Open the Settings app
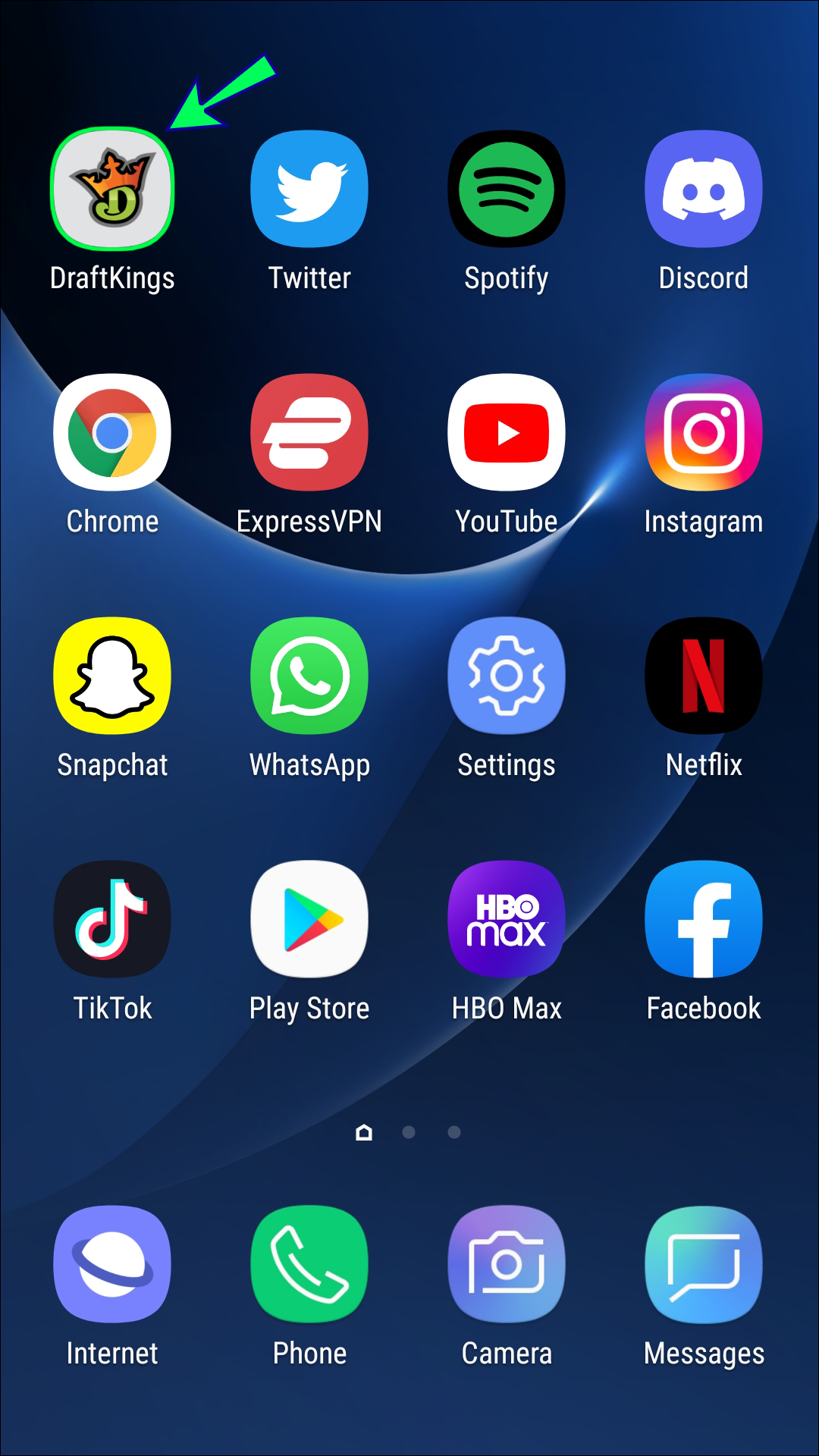 [x=507, y=676]
